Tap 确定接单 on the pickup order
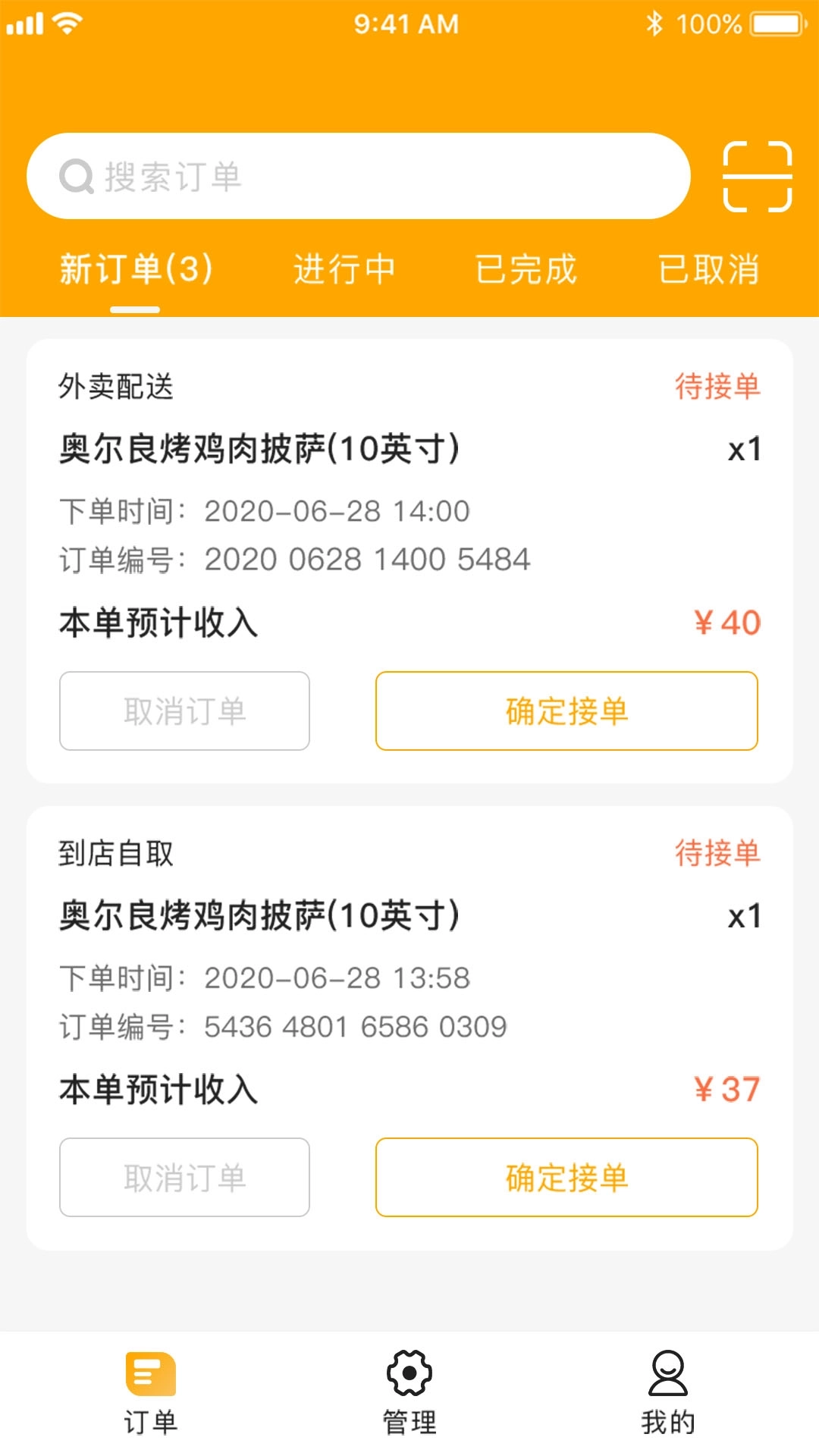The width and height of the screenshot is (819, 1456). click(x=567, y=1177)
